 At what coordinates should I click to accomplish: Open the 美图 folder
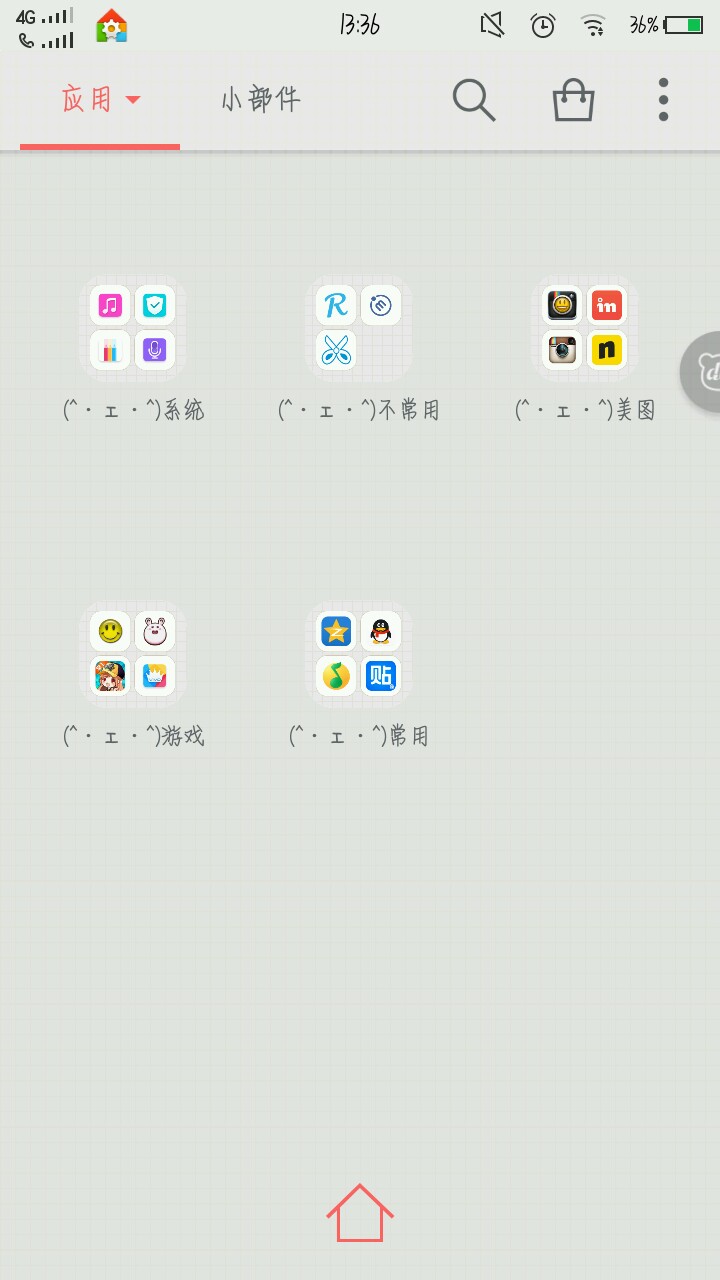click(585, 329)
